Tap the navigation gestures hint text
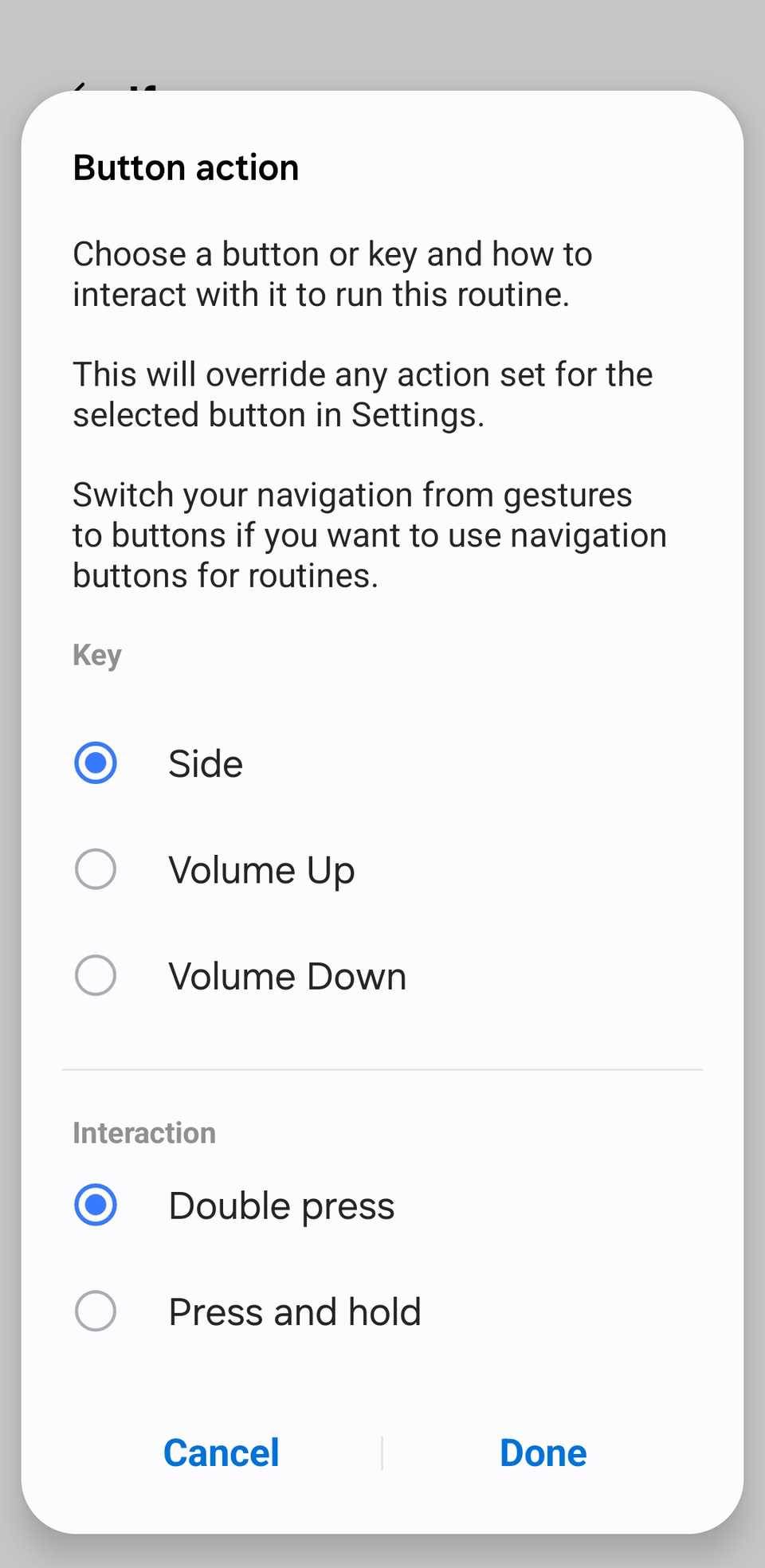 [369, 534]
